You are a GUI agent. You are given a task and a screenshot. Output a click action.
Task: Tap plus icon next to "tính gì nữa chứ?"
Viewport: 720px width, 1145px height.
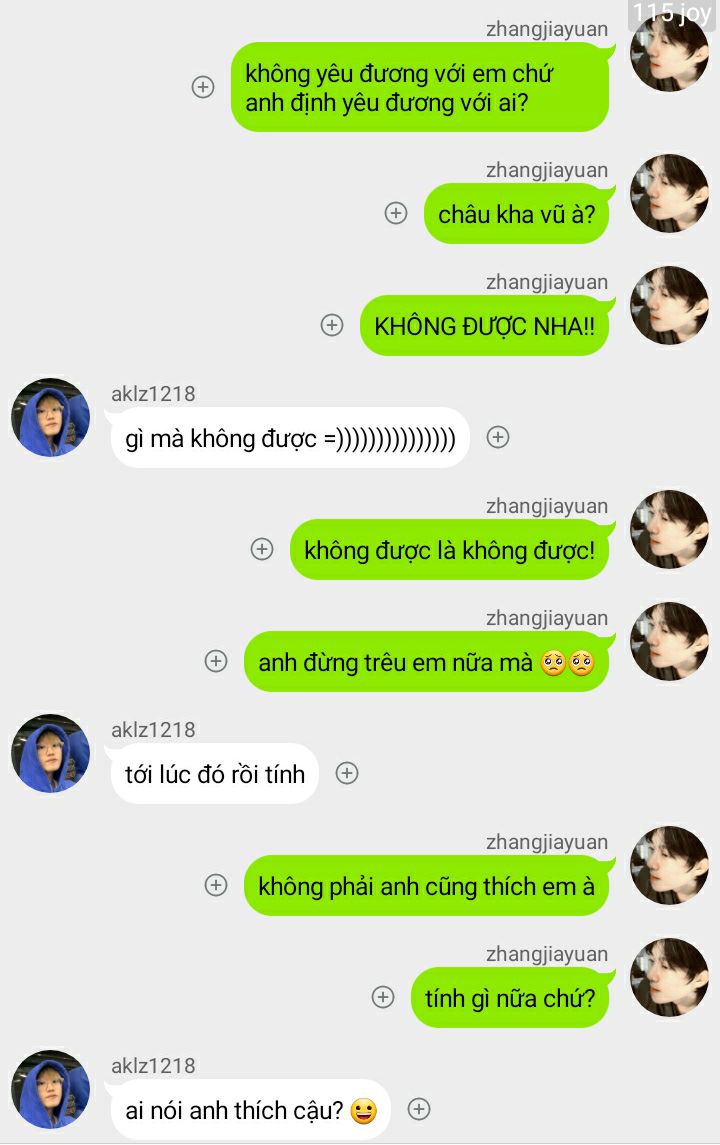(x=383, y=997)
